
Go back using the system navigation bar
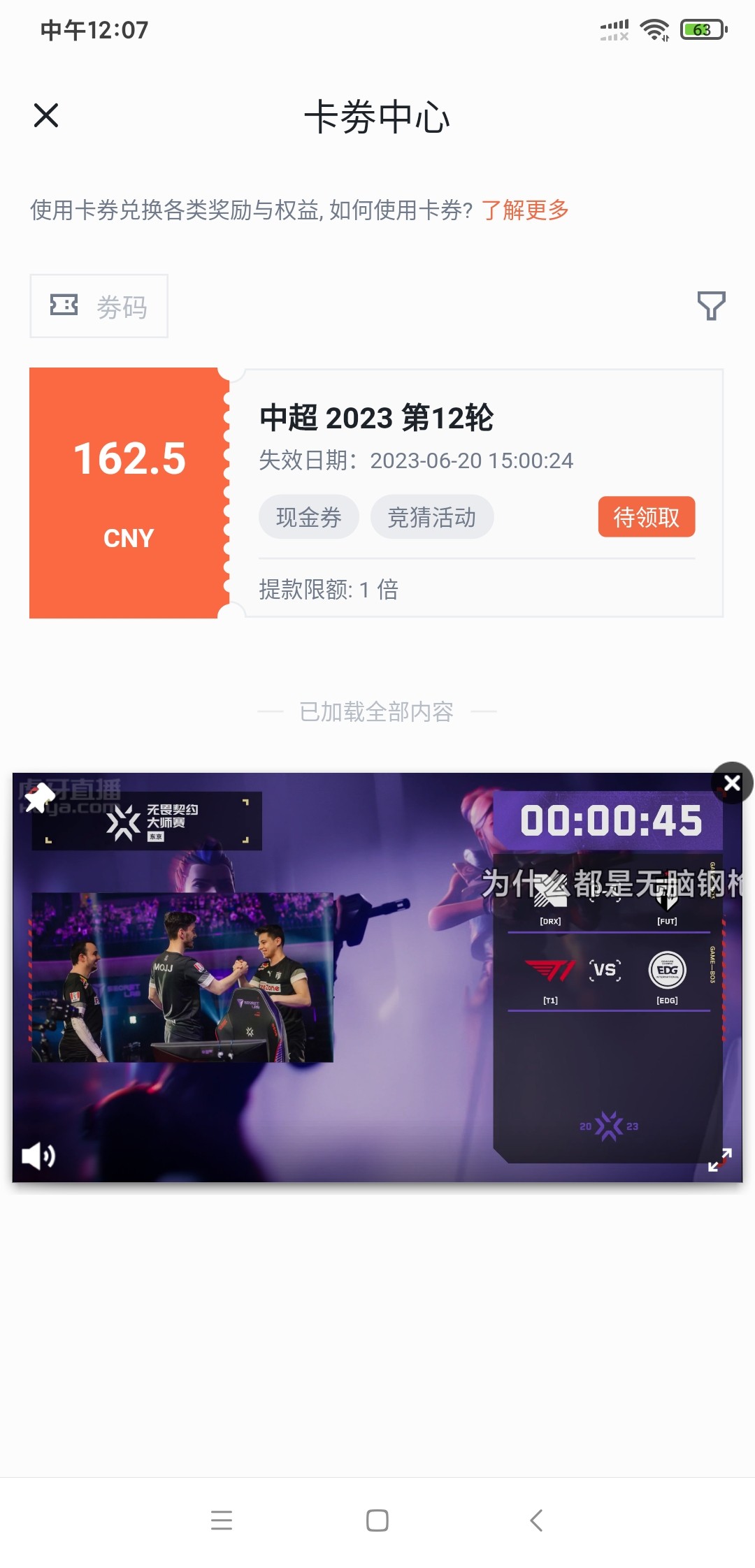tap(536, 1520)
